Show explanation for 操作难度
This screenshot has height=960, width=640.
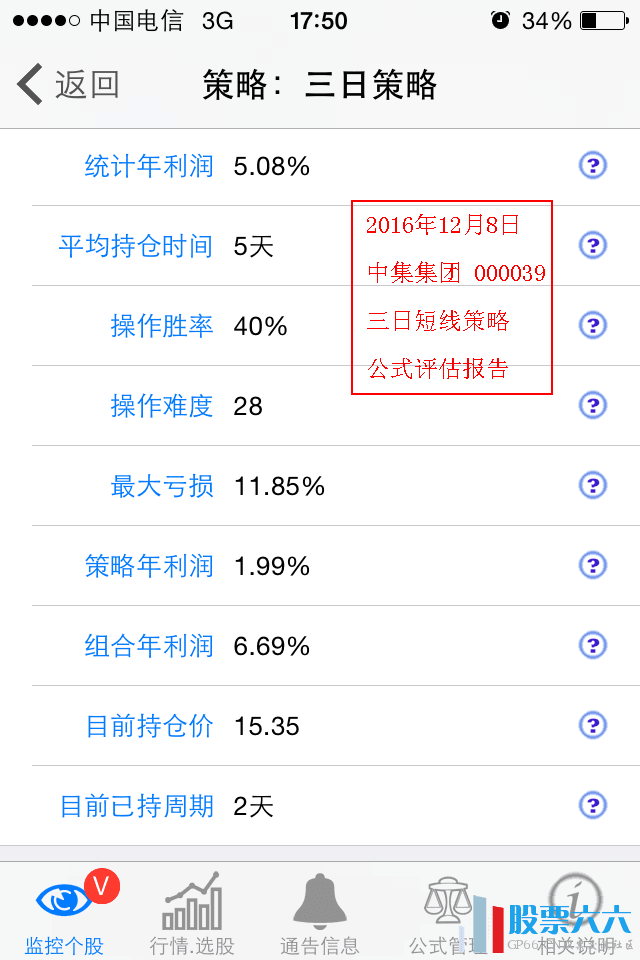click(593, 405)
